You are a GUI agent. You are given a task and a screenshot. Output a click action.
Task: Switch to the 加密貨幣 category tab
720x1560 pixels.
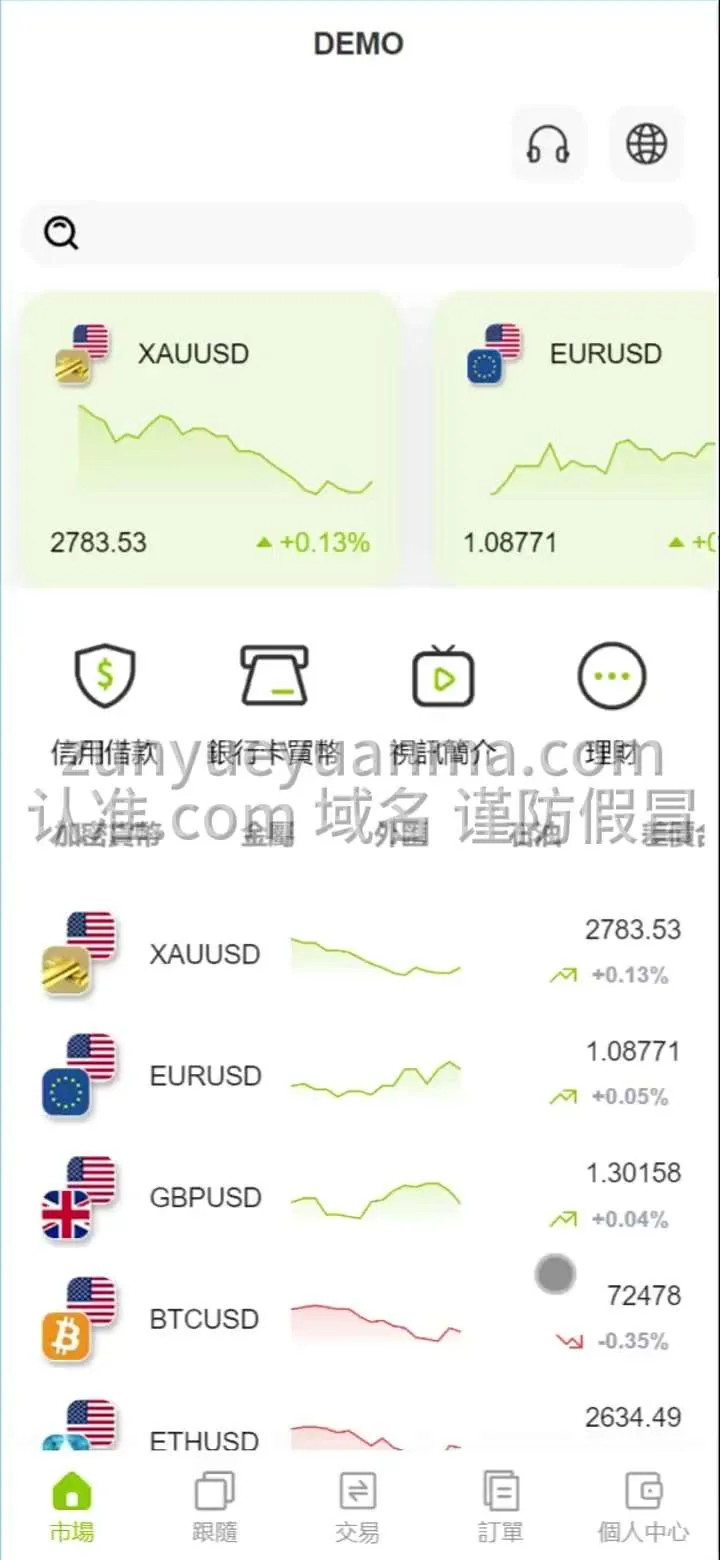point(107,833)
